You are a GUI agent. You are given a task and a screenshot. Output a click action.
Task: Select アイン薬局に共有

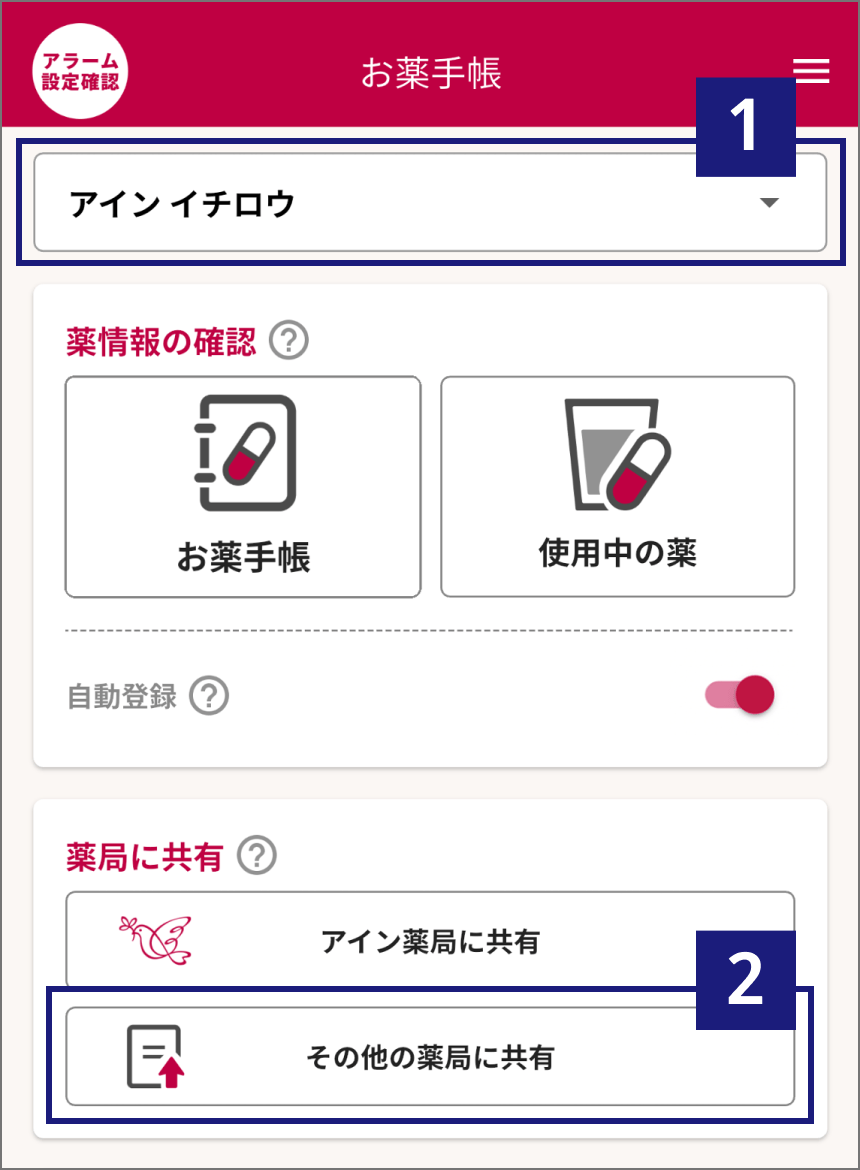click(x=430, y=938)
